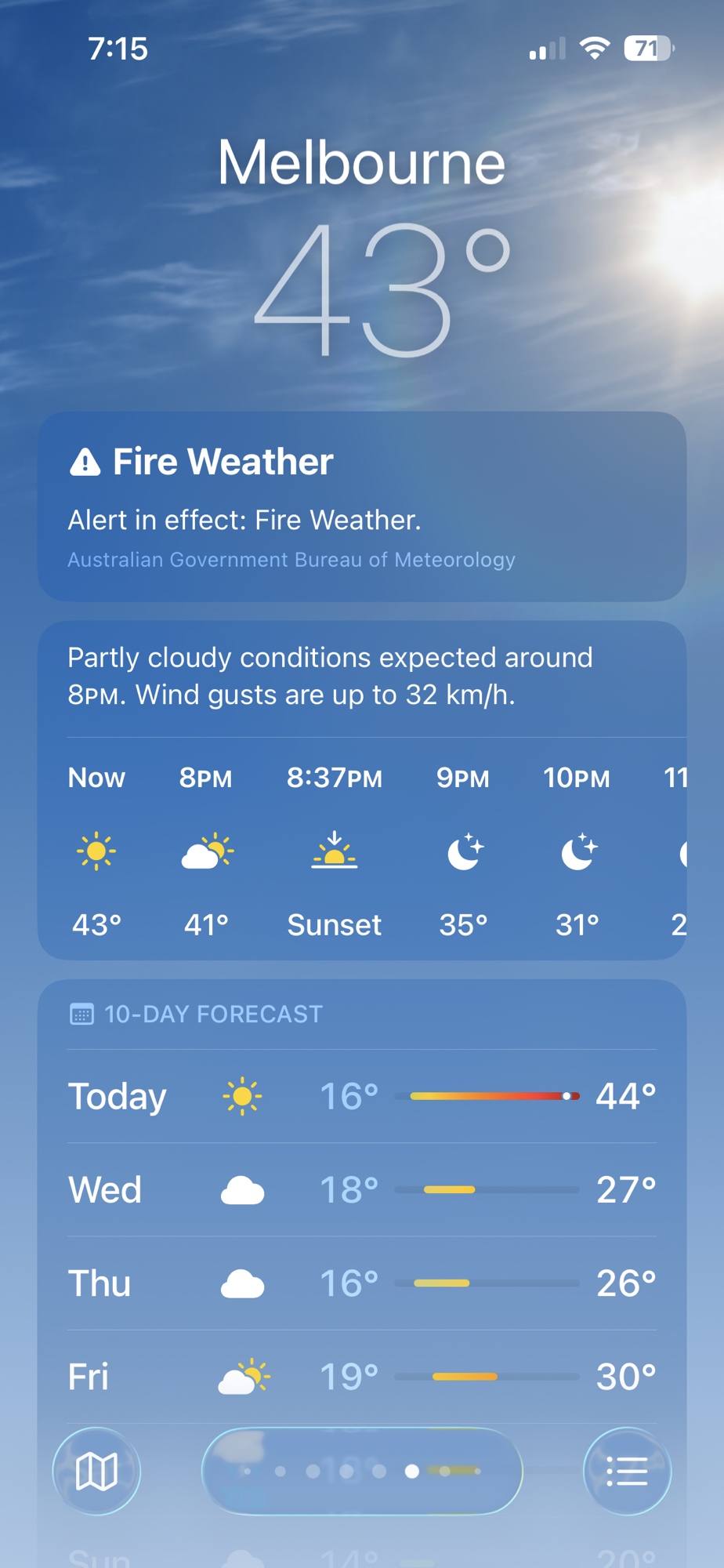Open the weather map button
724x1568 pixels.
[96, 1471]
